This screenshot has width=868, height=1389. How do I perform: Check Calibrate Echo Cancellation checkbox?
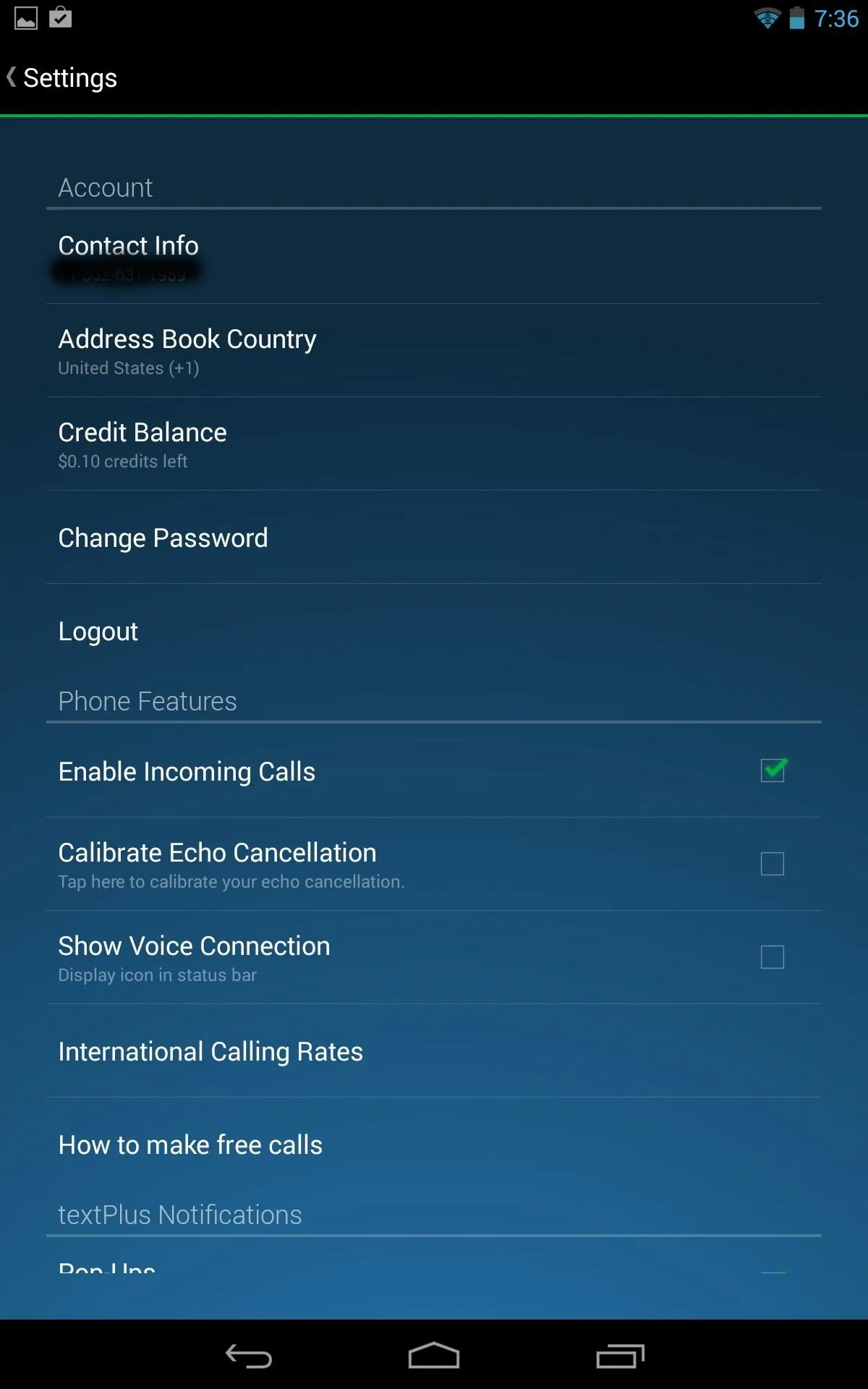(773, 864)
